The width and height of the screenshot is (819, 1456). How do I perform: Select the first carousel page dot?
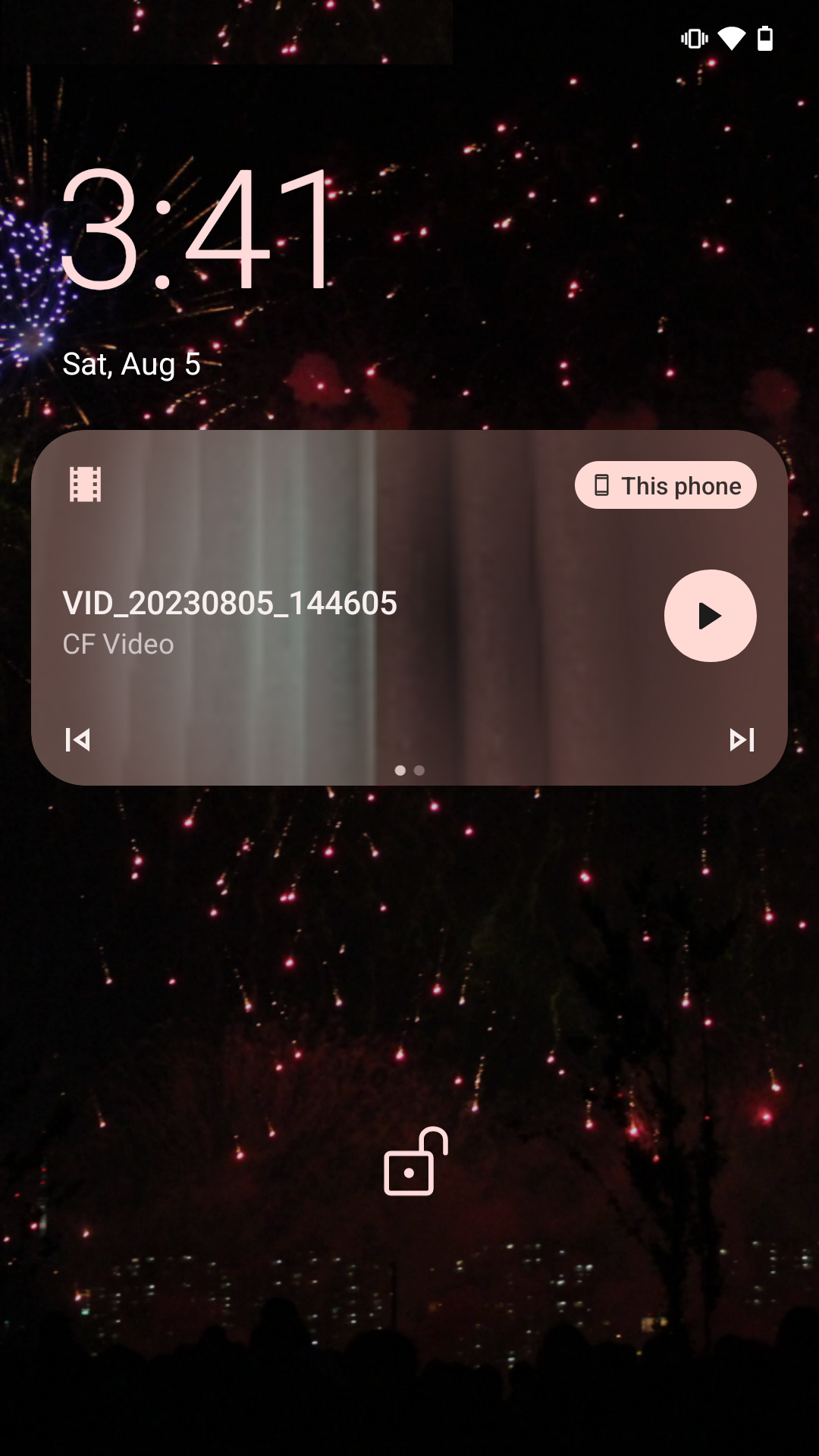pos(402,770)
